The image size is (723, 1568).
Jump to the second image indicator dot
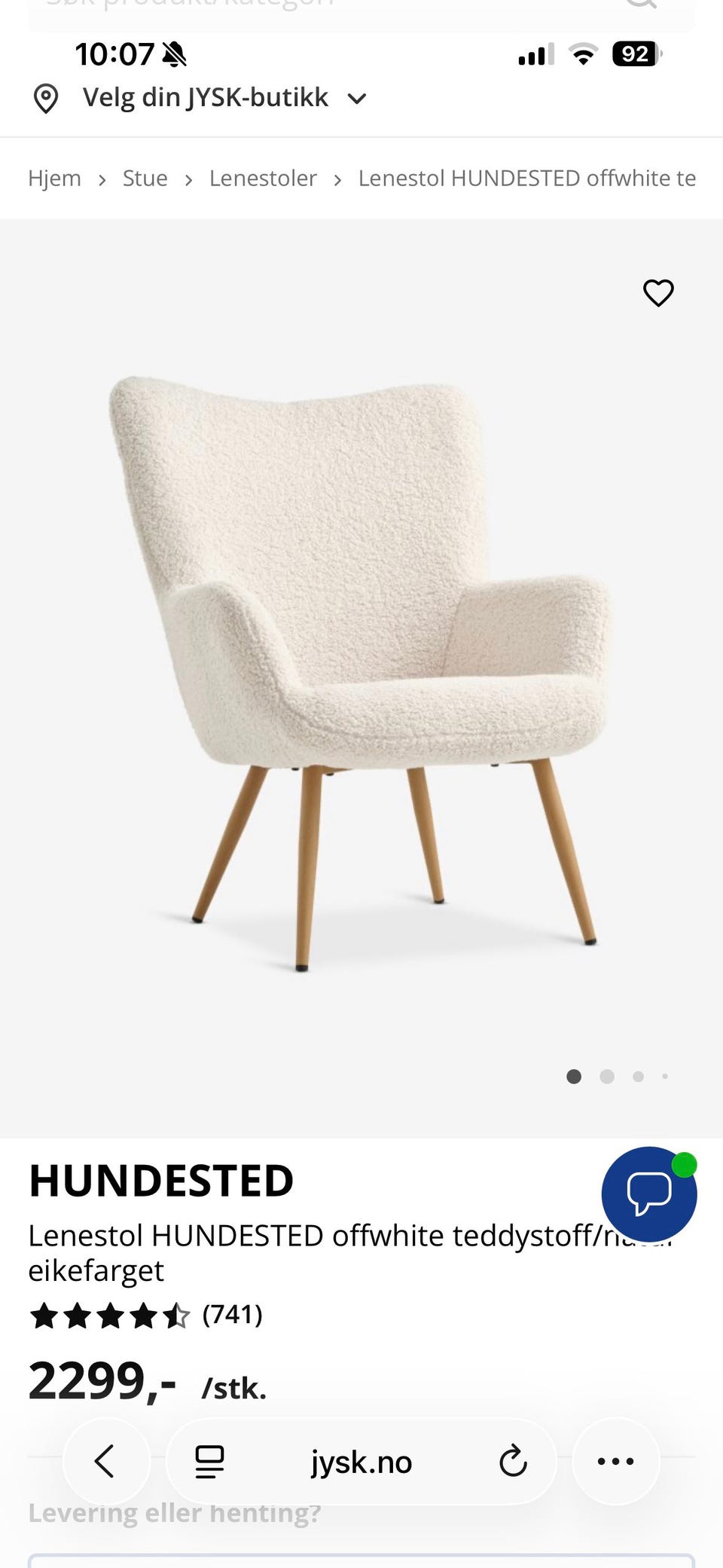[606, 1076]
